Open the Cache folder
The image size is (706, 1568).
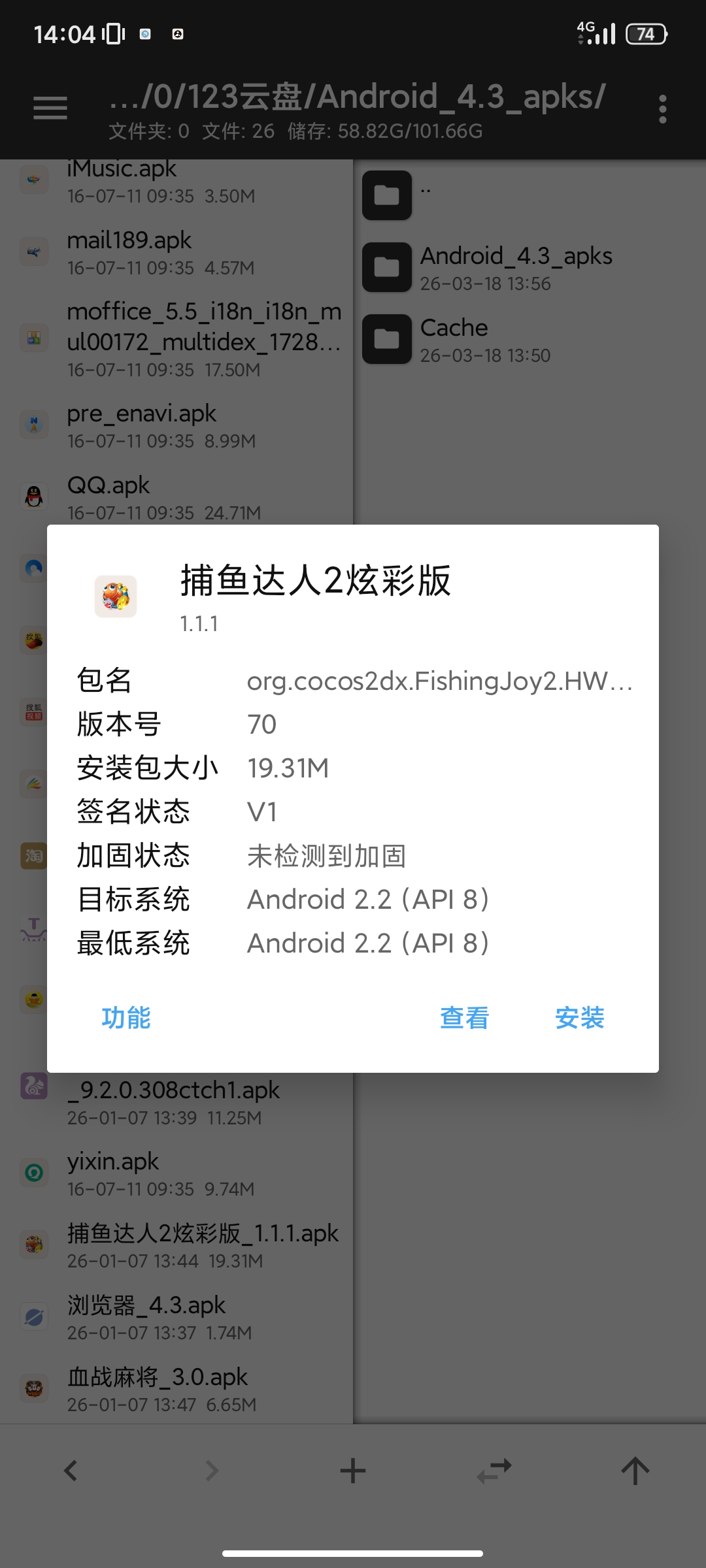coord(453,338)
